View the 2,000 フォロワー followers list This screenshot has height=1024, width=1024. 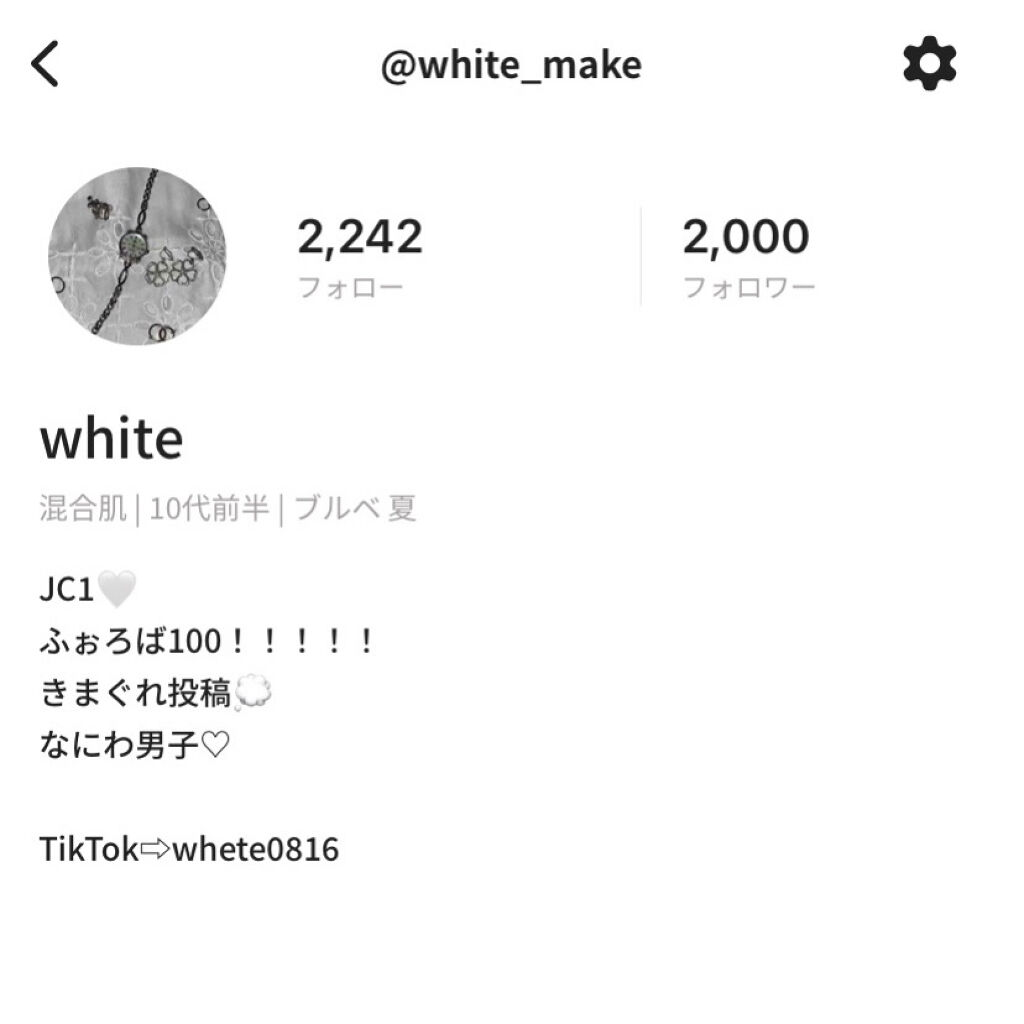coord(747,257)
